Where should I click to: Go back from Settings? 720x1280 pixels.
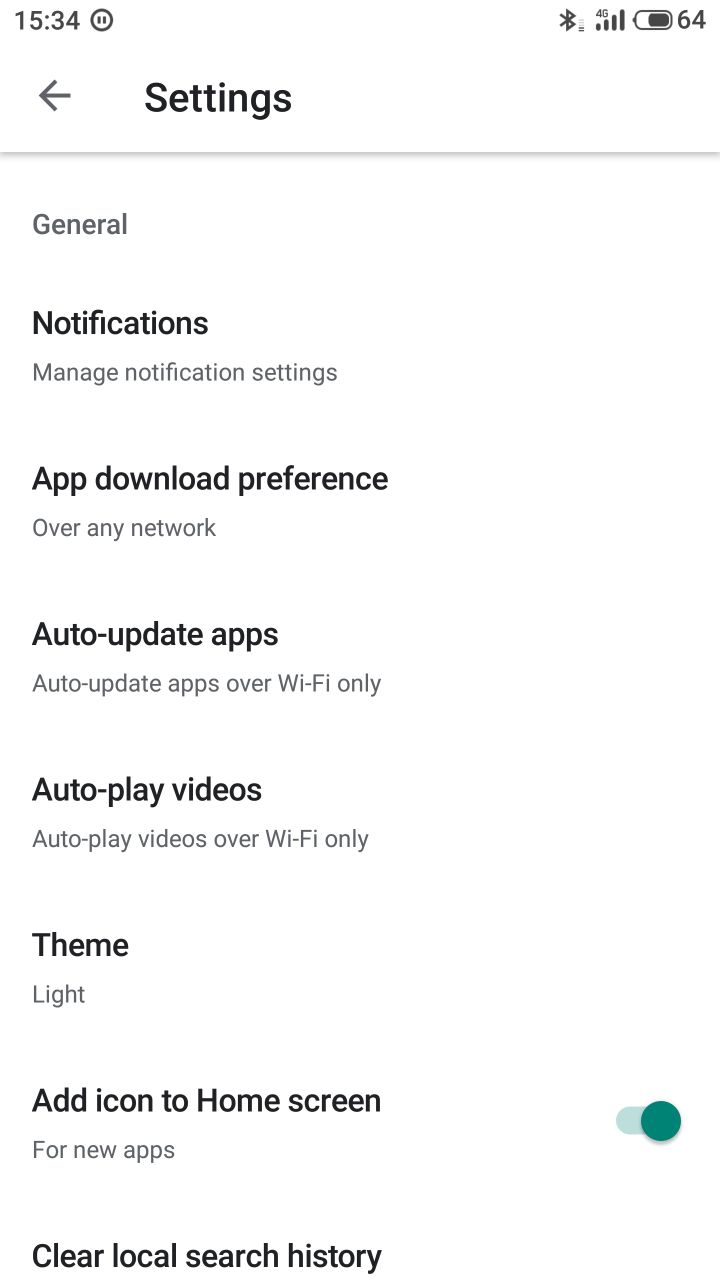click(x=55, y=96)
